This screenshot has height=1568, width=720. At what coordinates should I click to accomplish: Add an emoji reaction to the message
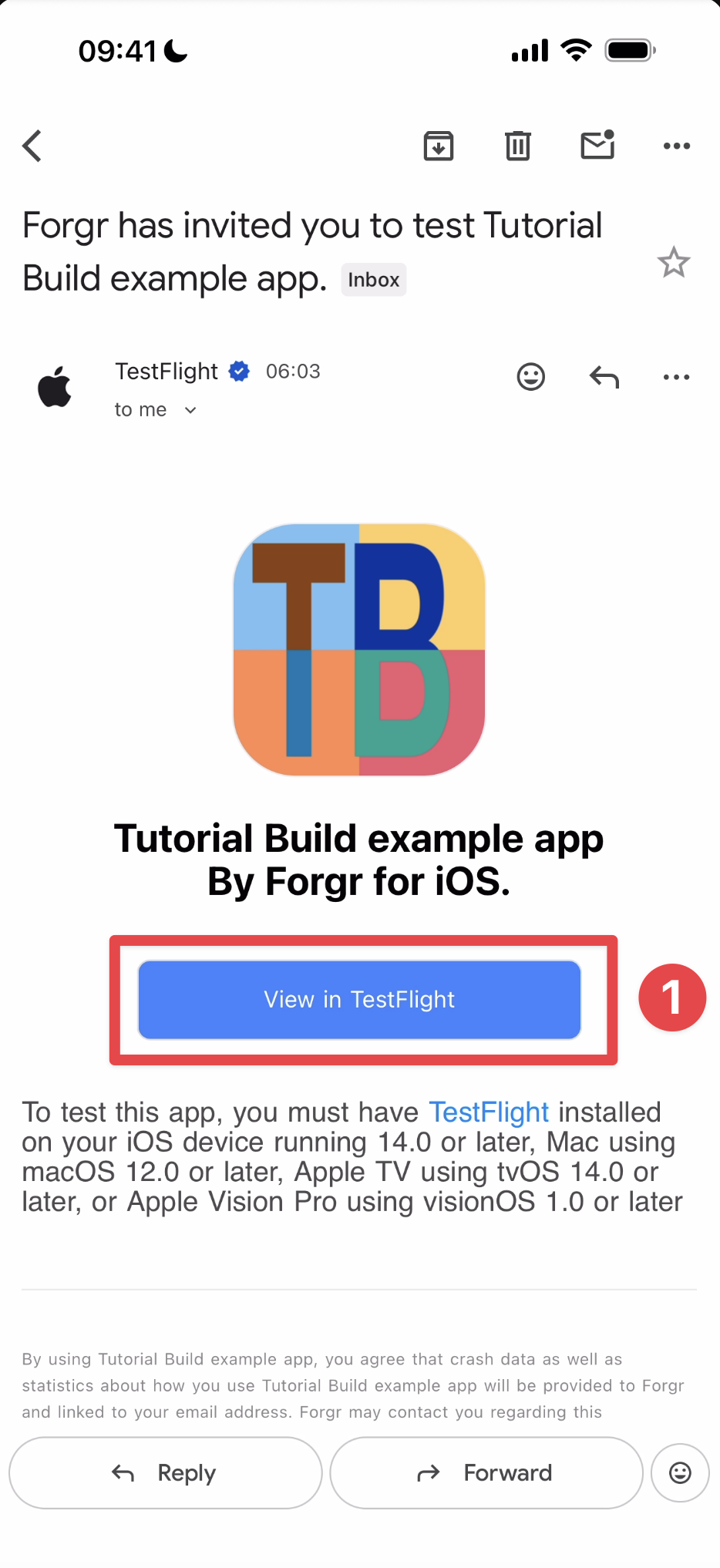[x=531, y=377]
